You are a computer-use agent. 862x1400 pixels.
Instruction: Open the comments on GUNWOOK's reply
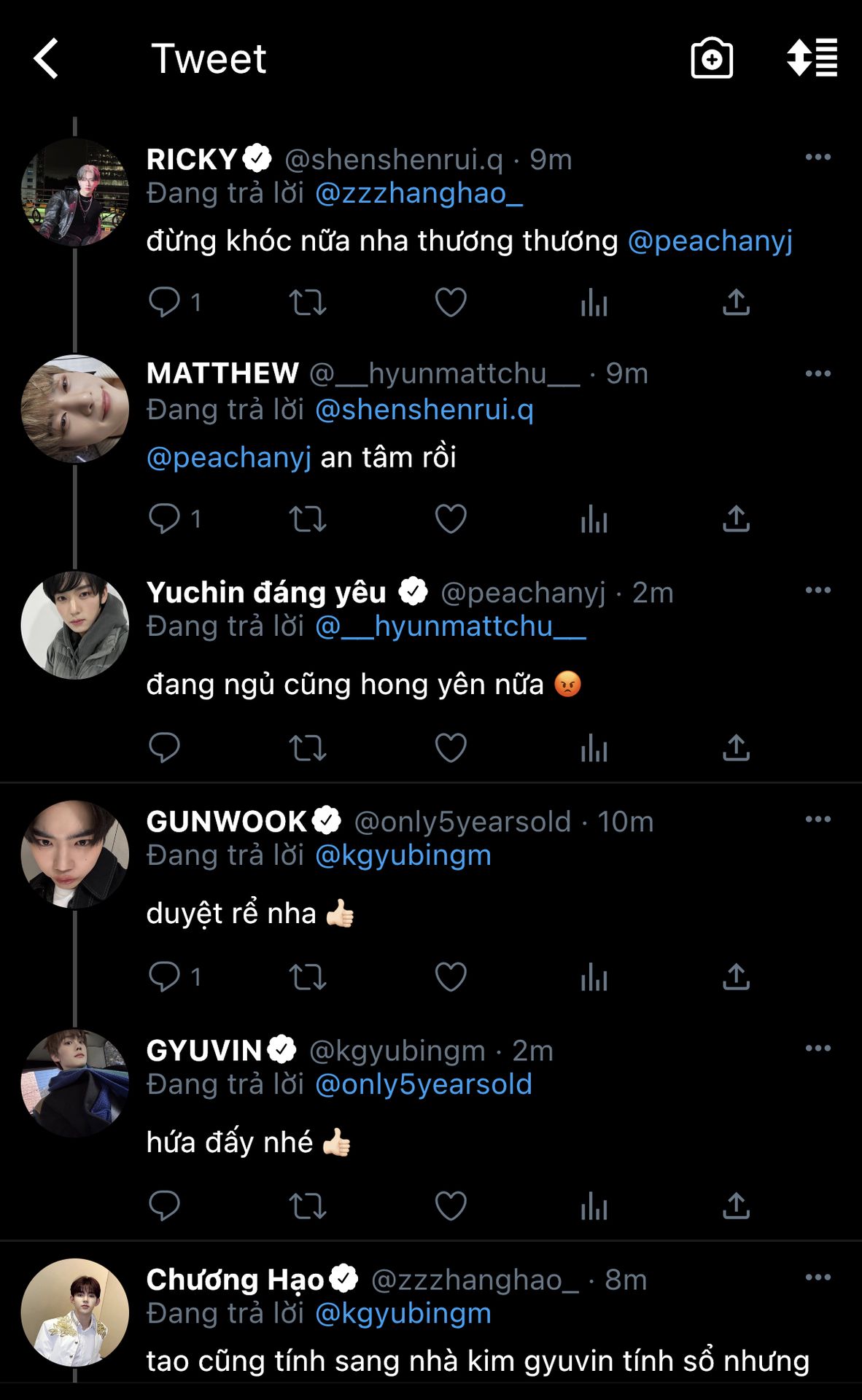tap(164, 977)
